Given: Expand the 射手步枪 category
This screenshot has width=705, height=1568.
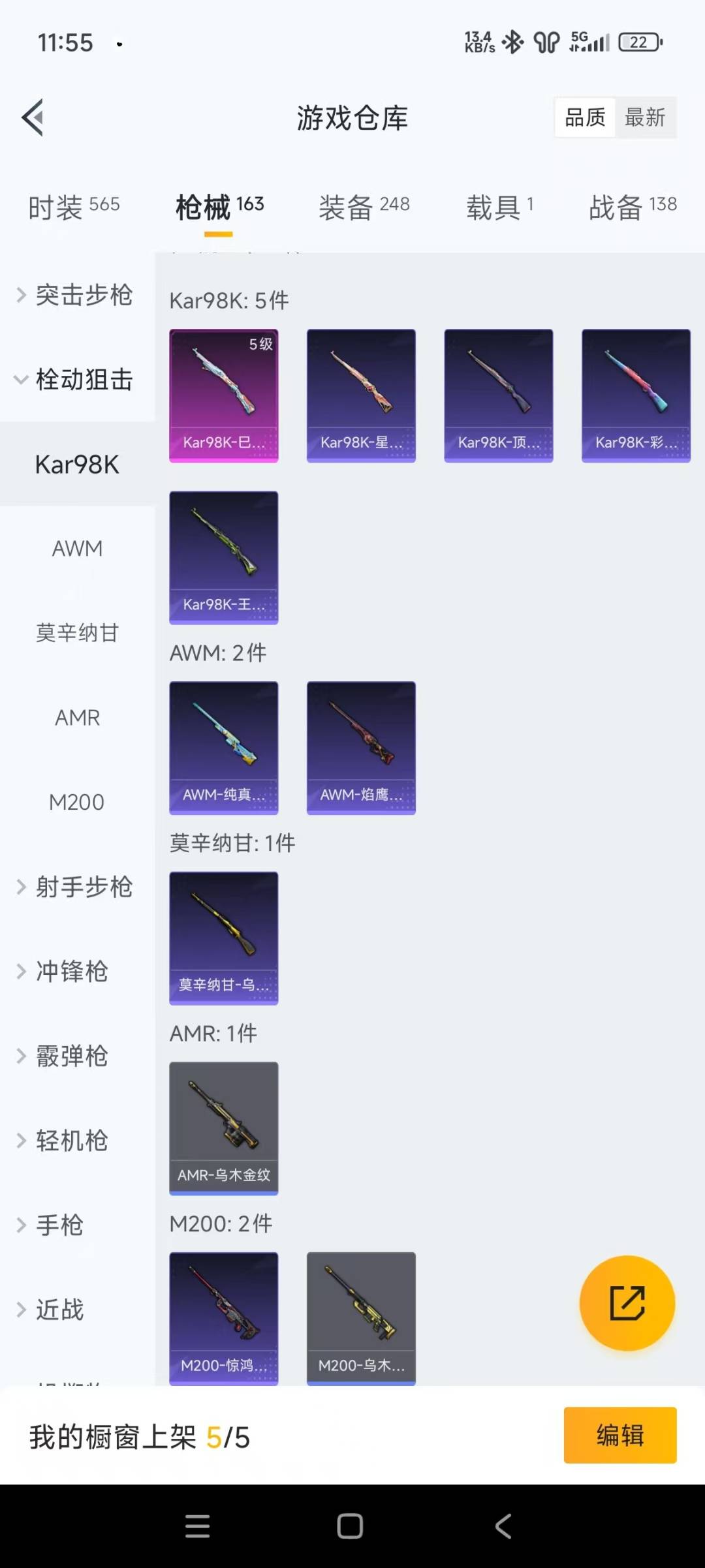Looking at the screenshot, I should [77, 887].
